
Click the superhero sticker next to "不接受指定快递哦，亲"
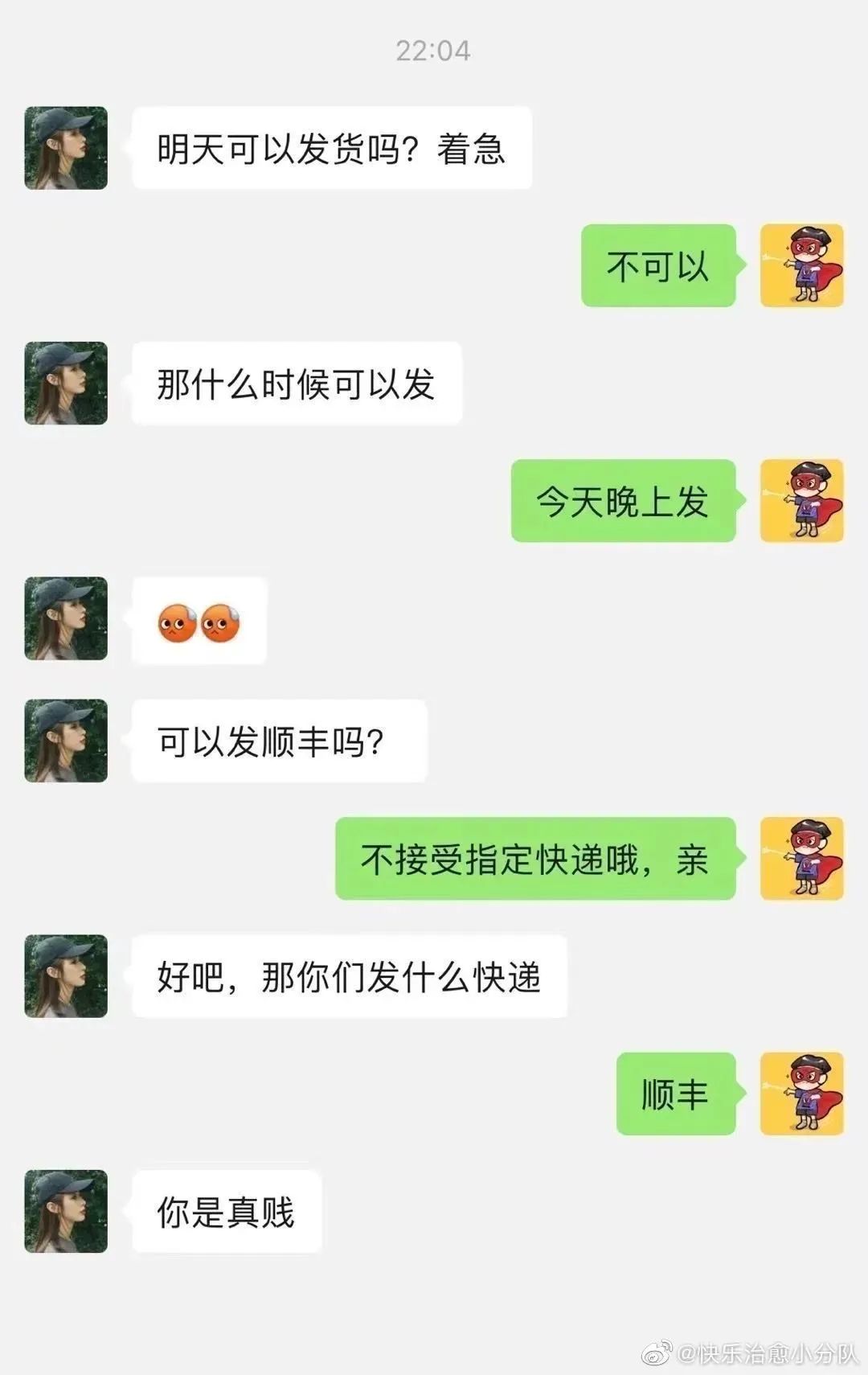pyautogui.click(x=802, y=860)
